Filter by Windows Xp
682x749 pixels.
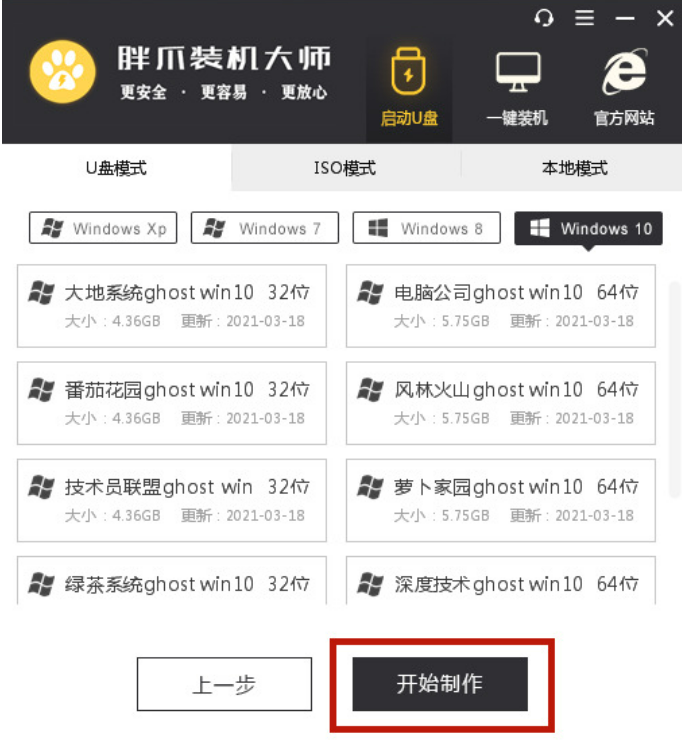(x=103, y=228)
